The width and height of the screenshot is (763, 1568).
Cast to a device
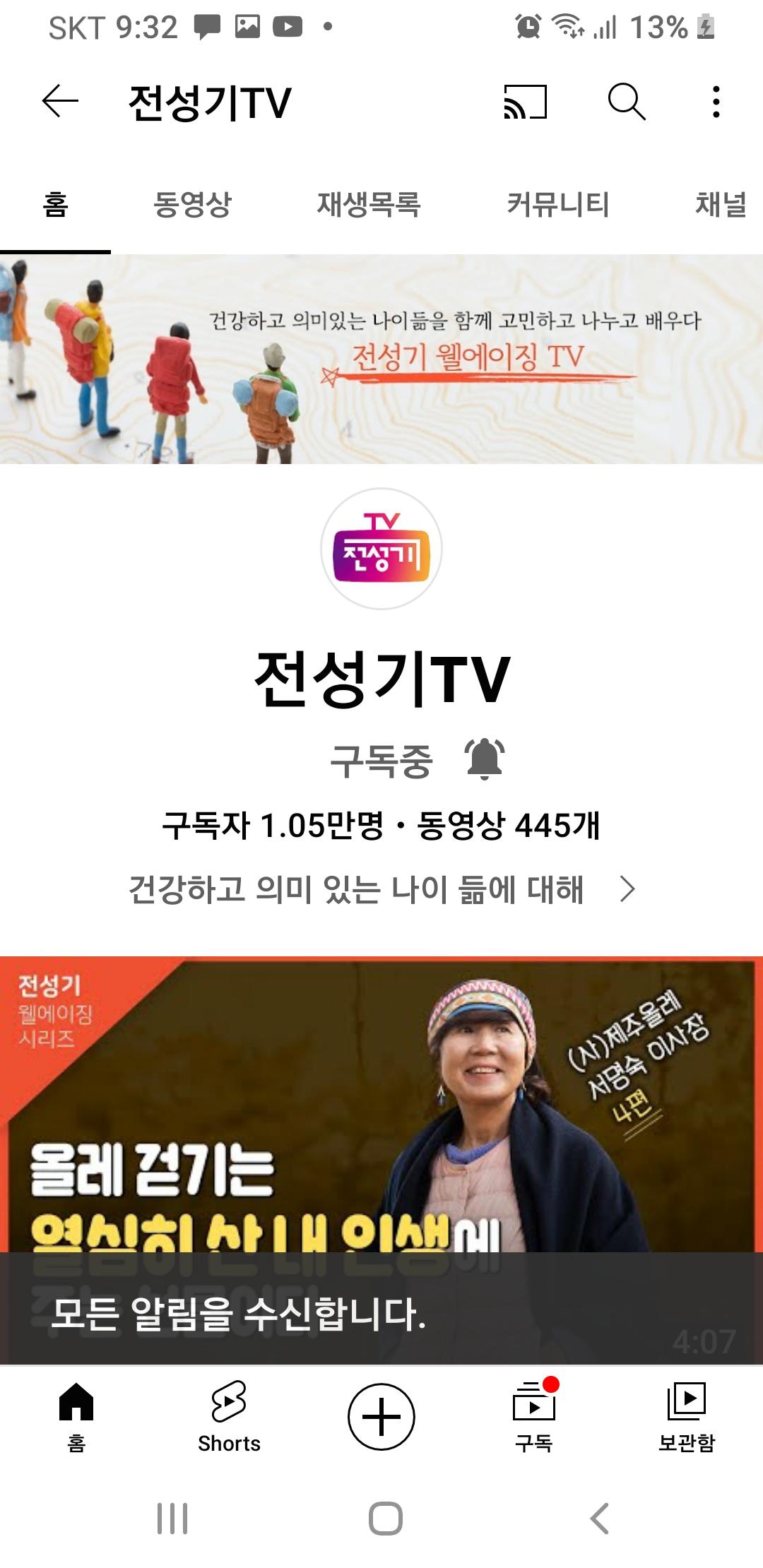[x=525, y=102]
